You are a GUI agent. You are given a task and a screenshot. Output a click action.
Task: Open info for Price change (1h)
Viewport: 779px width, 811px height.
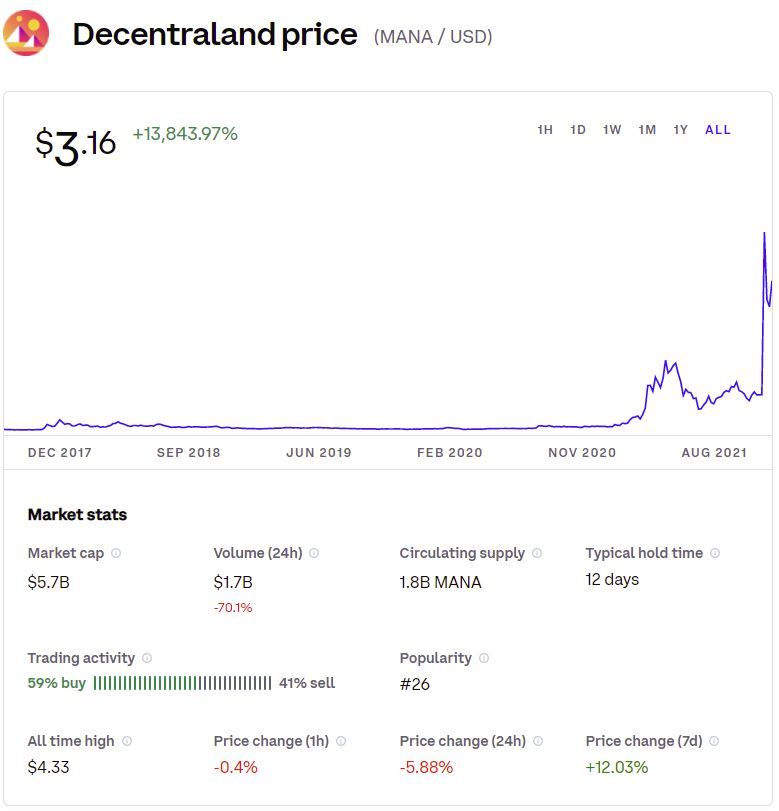coord(341,741)
